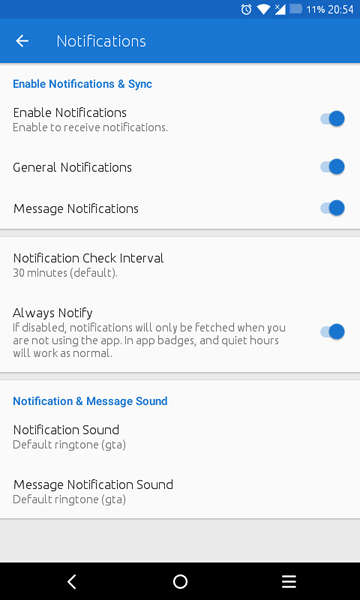
Task: Choose a Notification Sound
Action: (x=180, y=437)
